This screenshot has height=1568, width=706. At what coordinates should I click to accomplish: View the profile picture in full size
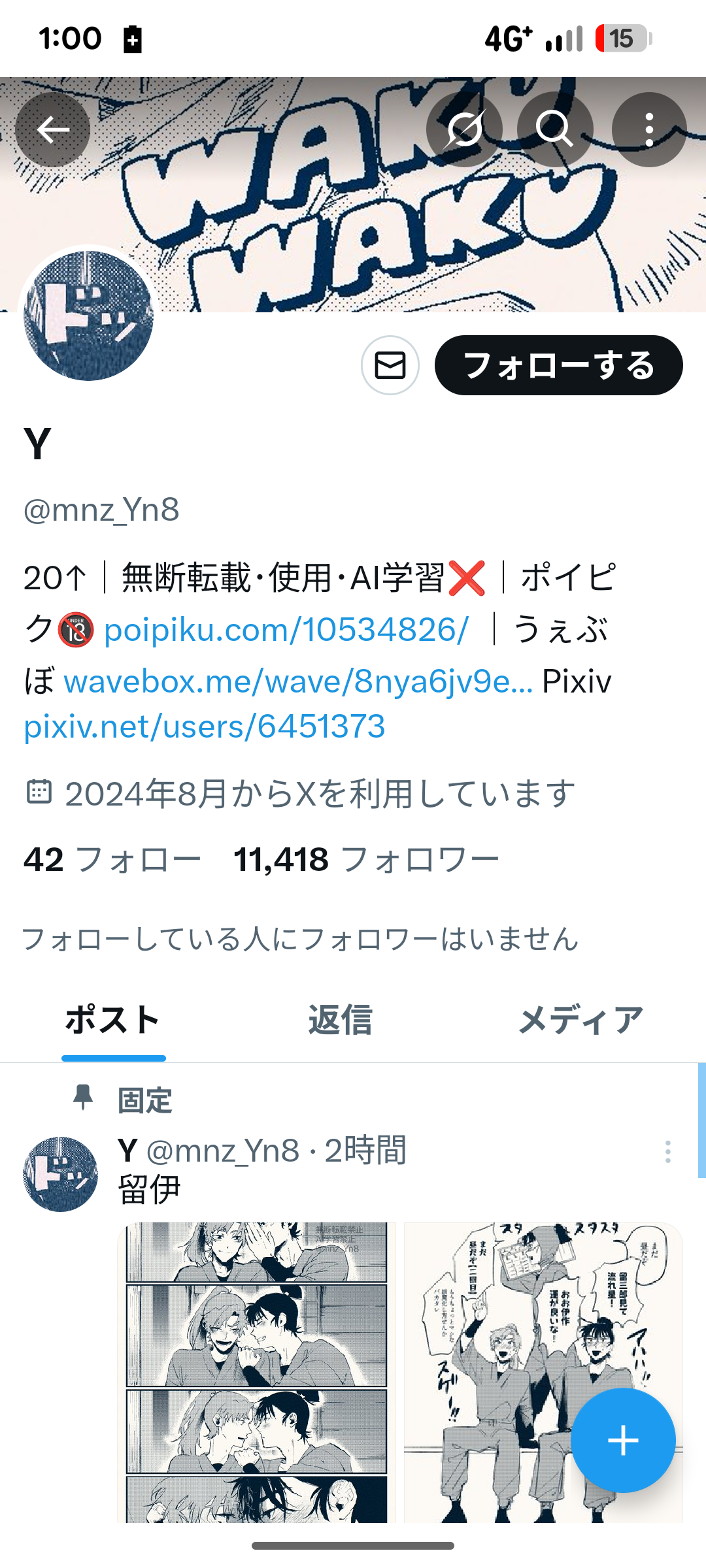point(88,316)
